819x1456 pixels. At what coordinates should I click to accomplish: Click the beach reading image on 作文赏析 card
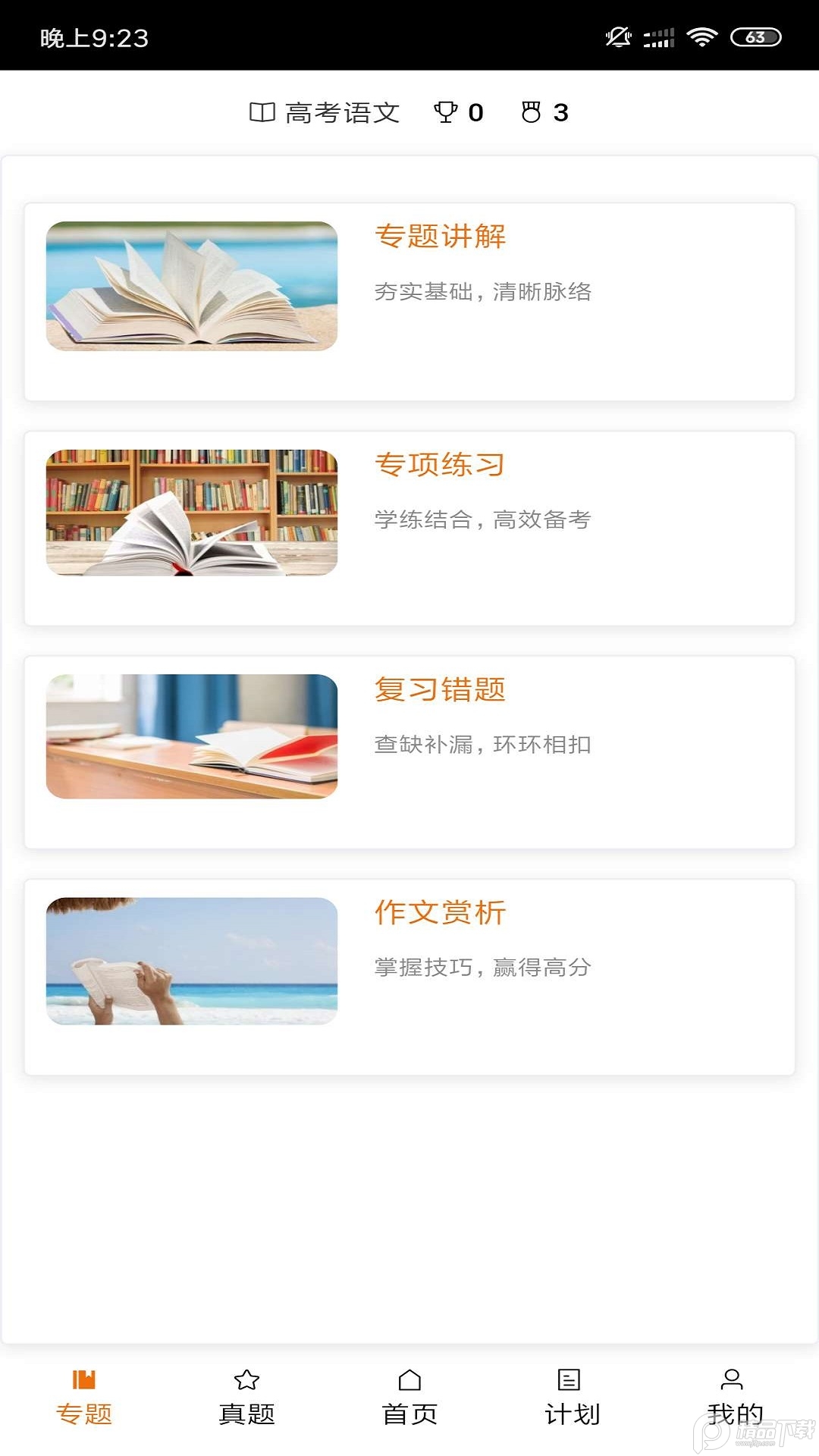(192, 961)
